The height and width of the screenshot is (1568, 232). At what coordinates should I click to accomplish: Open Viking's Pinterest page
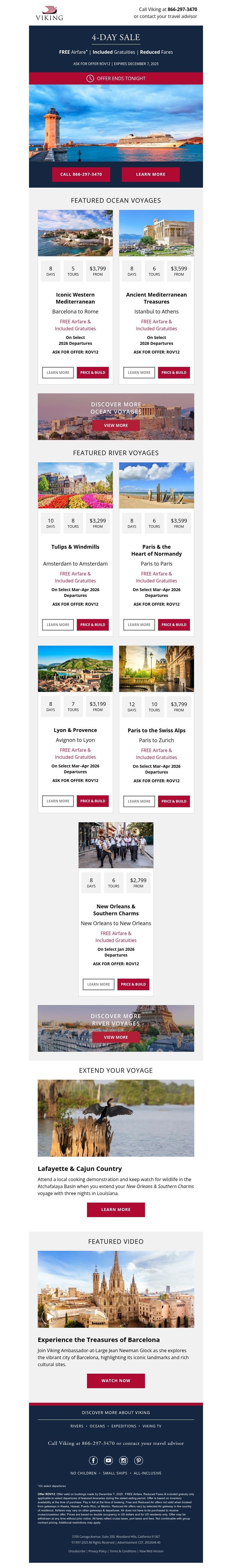pos(138,1460)
